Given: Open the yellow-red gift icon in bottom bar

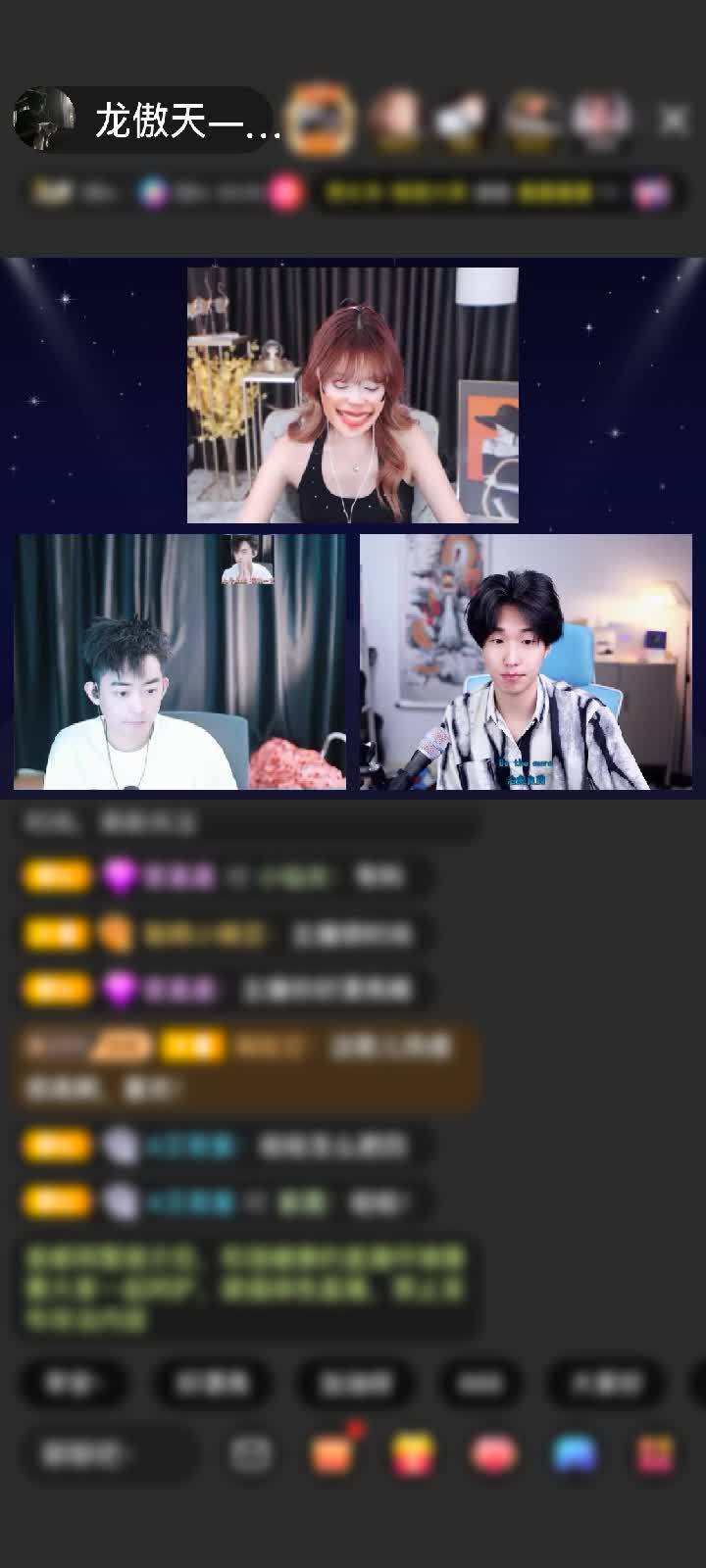Looking at the screenshot, I should [413, 1454].
